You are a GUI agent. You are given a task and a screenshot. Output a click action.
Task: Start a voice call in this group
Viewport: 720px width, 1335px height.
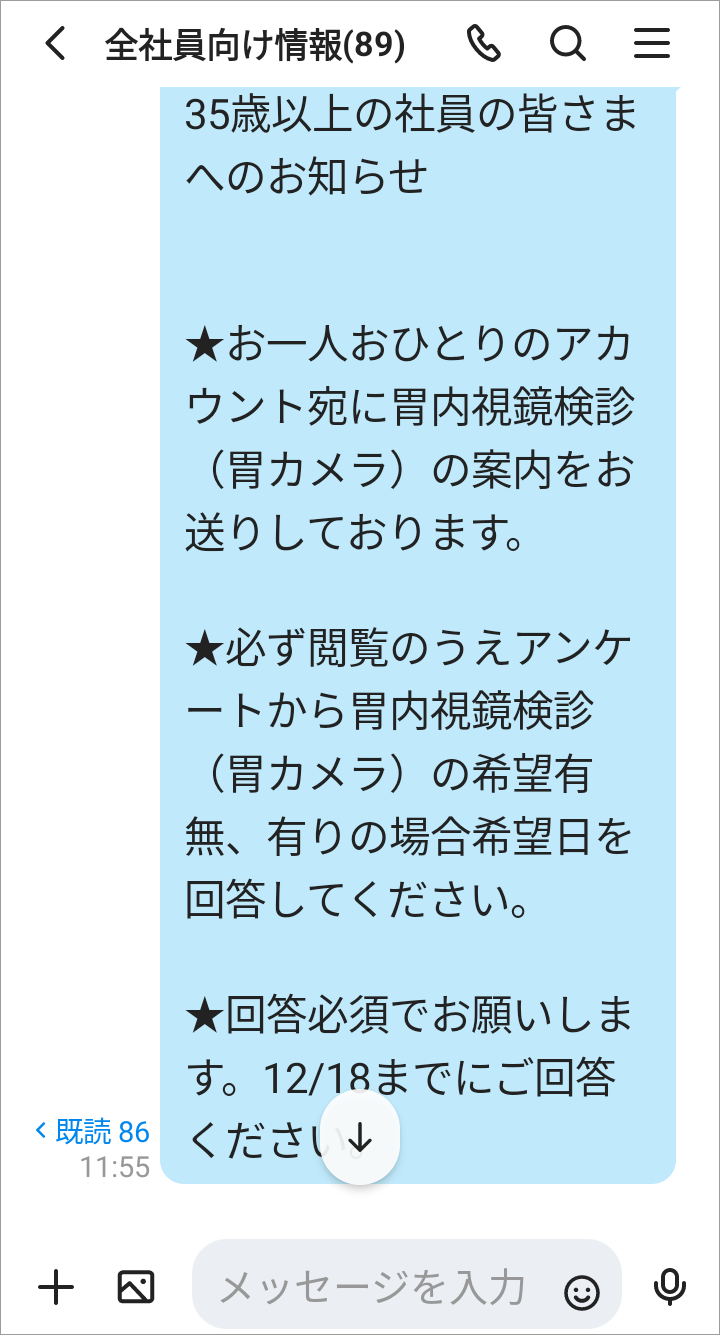[484, 44]
